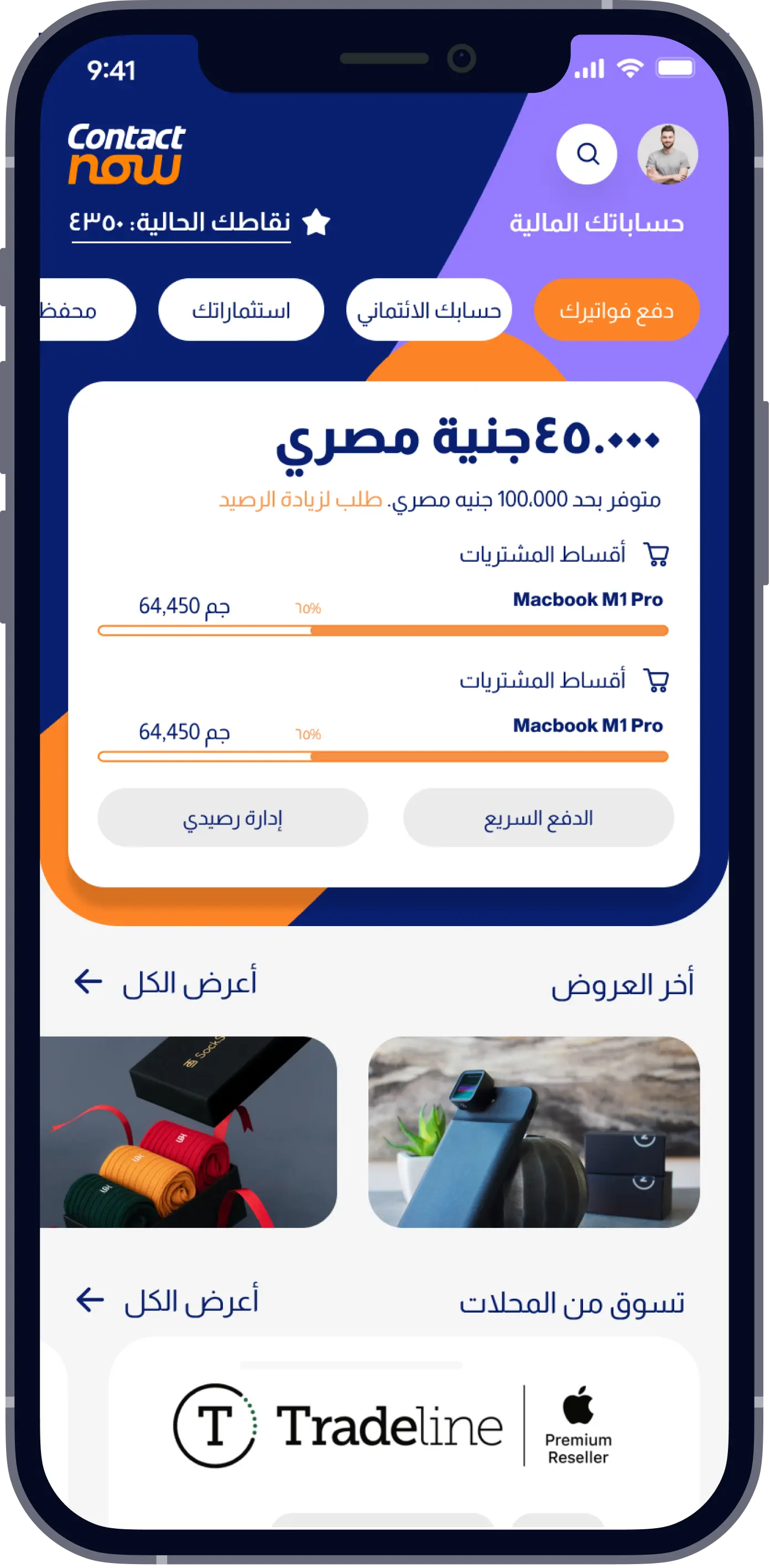
Task: Select the دفع فواتيرك tab
Action: (616, 310)
